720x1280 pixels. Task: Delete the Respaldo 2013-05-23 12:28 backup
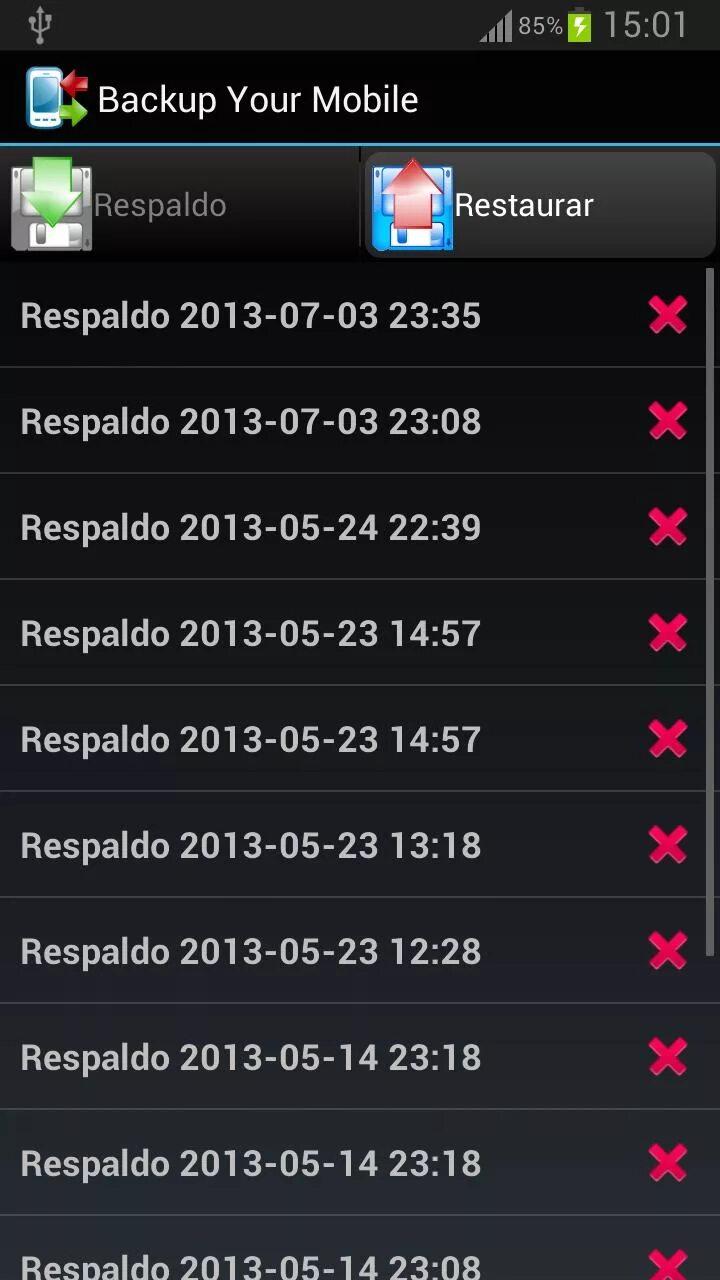pos(667,952)
